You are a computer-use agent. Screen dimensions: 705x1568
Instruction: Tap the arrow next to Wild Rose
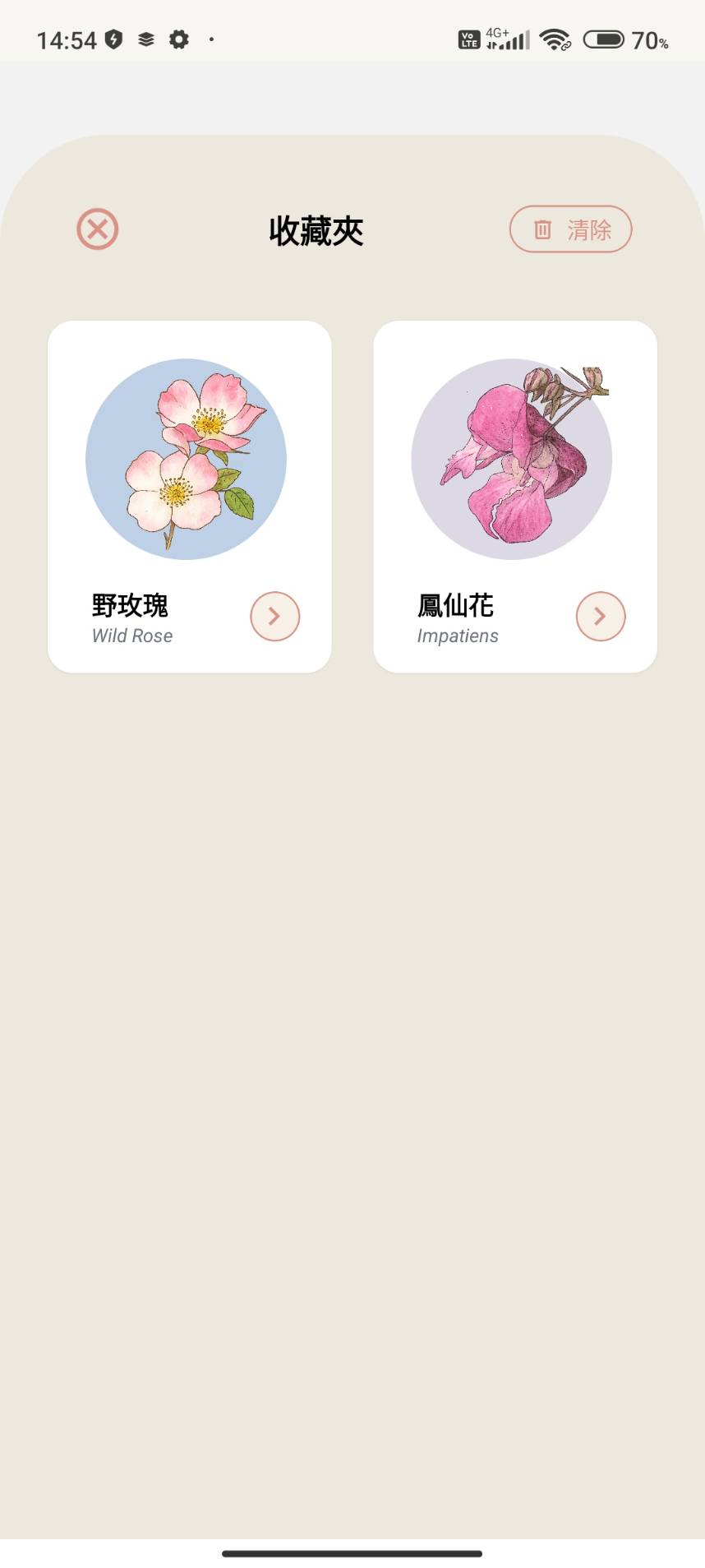coord(274,616)
